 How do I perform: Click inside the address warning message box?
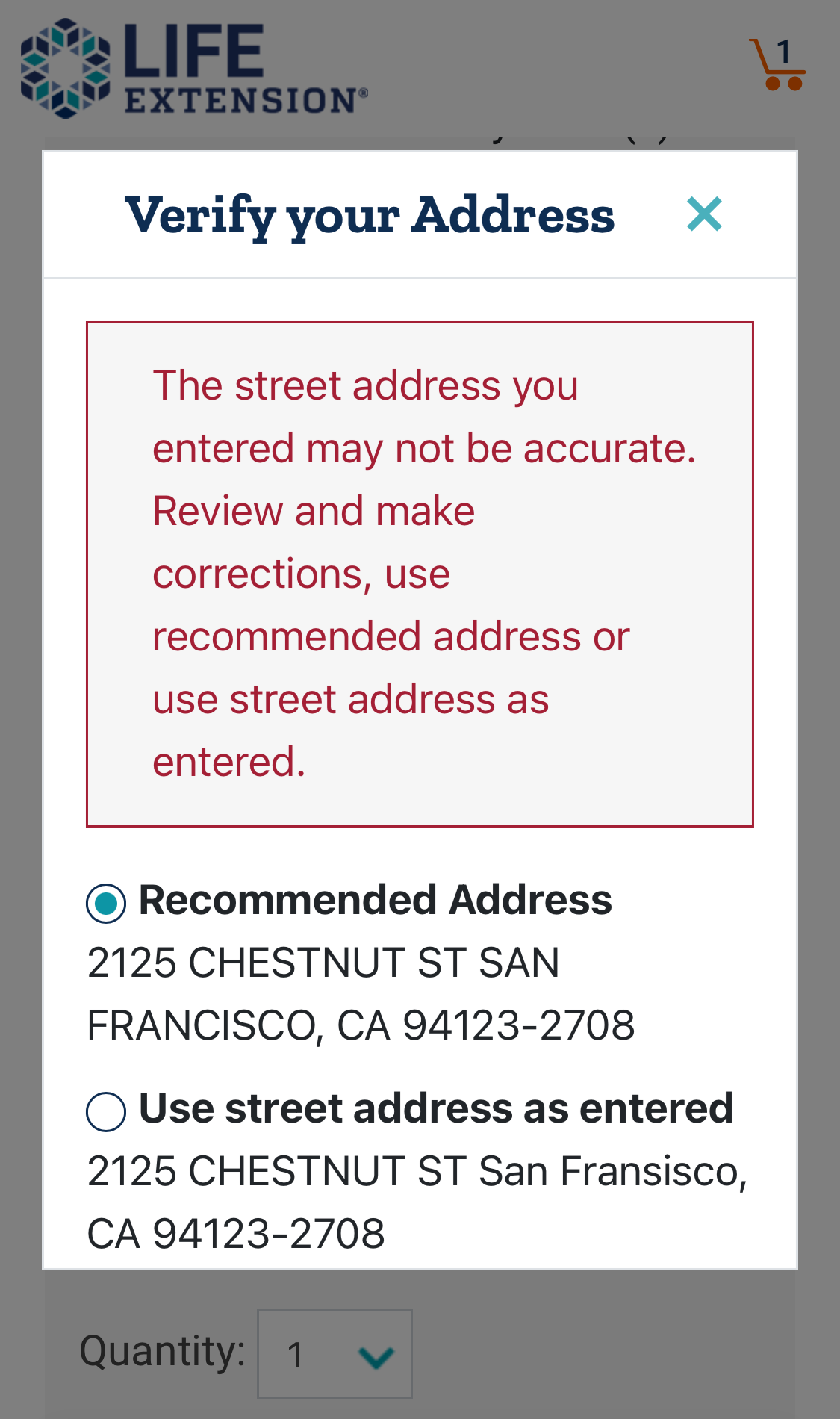(420, 573)
